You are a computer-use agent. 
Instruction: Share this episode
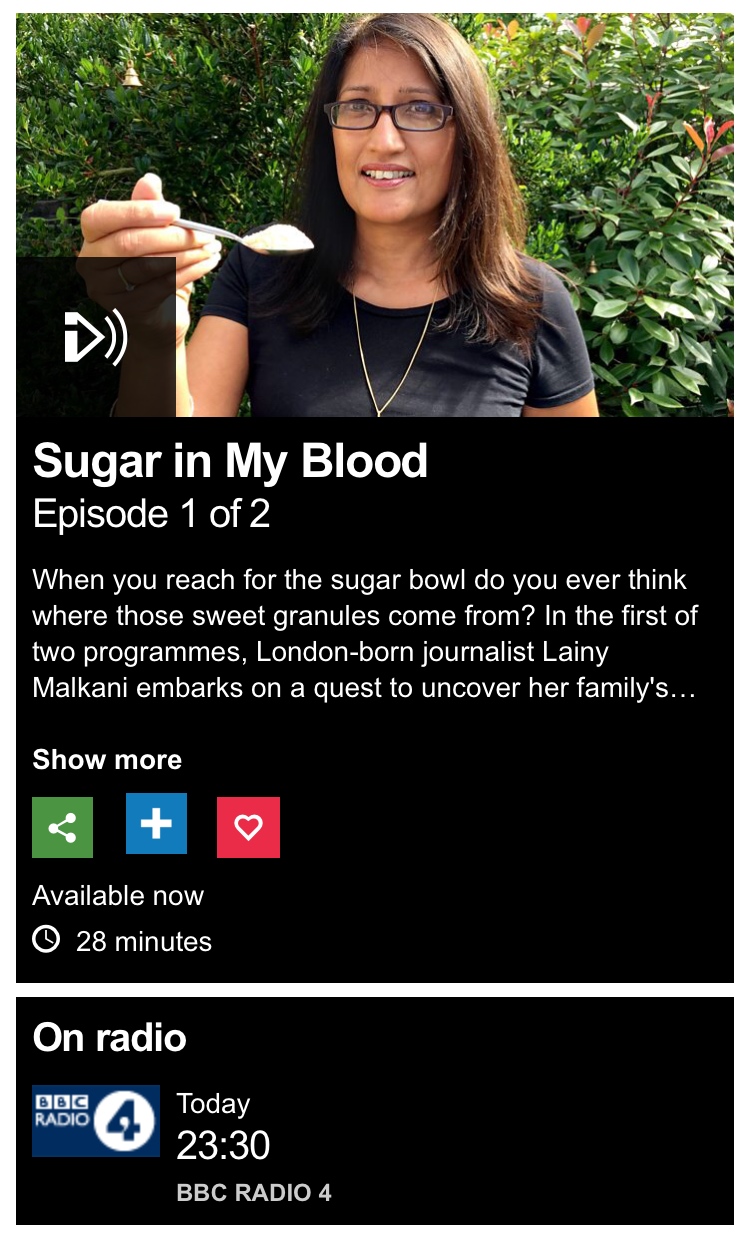point(62,827)
